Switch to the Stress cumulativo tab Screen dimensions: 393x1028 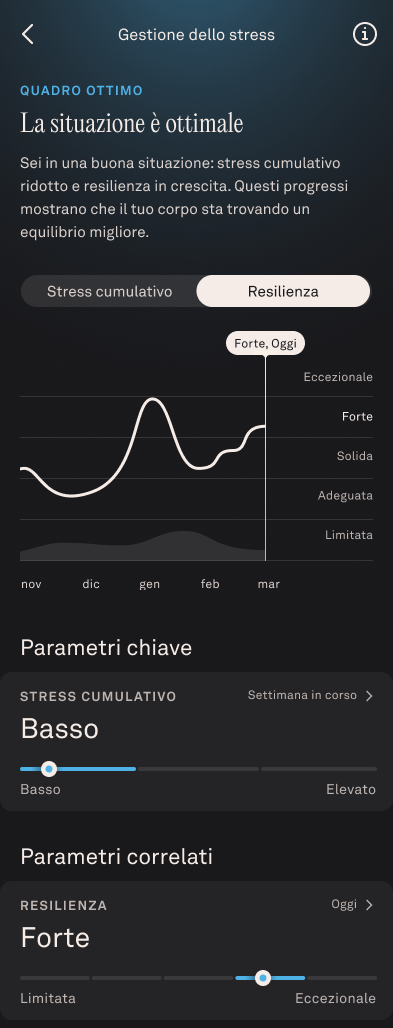point(110,292)
